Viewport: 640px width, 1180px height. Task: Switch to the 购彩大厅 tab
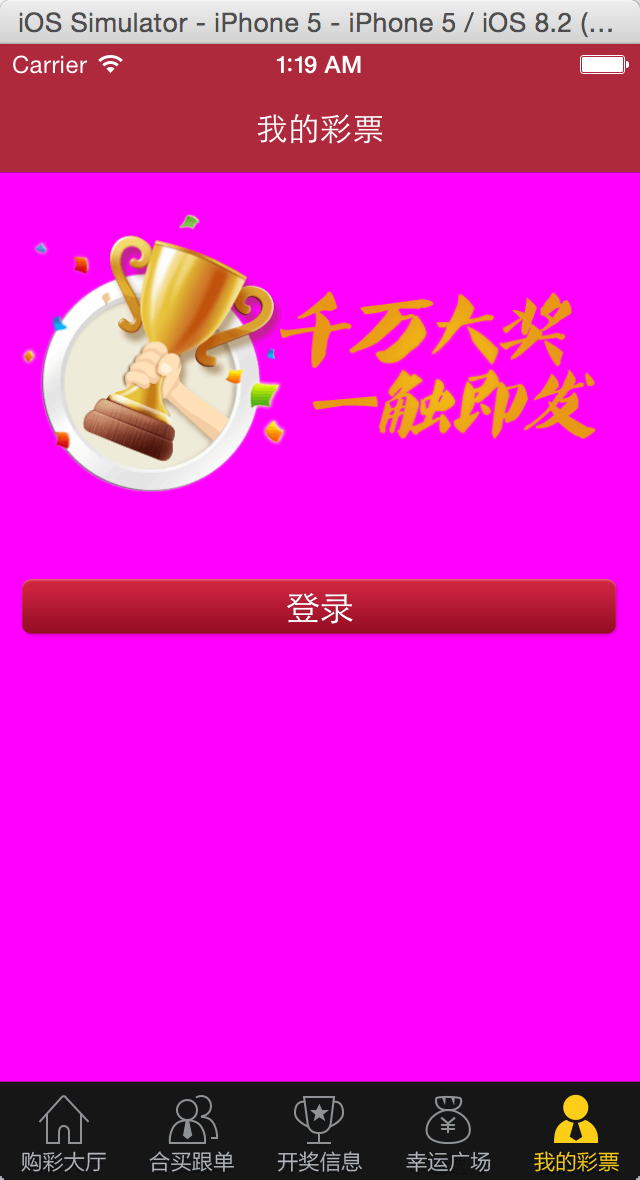(x=64, y=1132)
